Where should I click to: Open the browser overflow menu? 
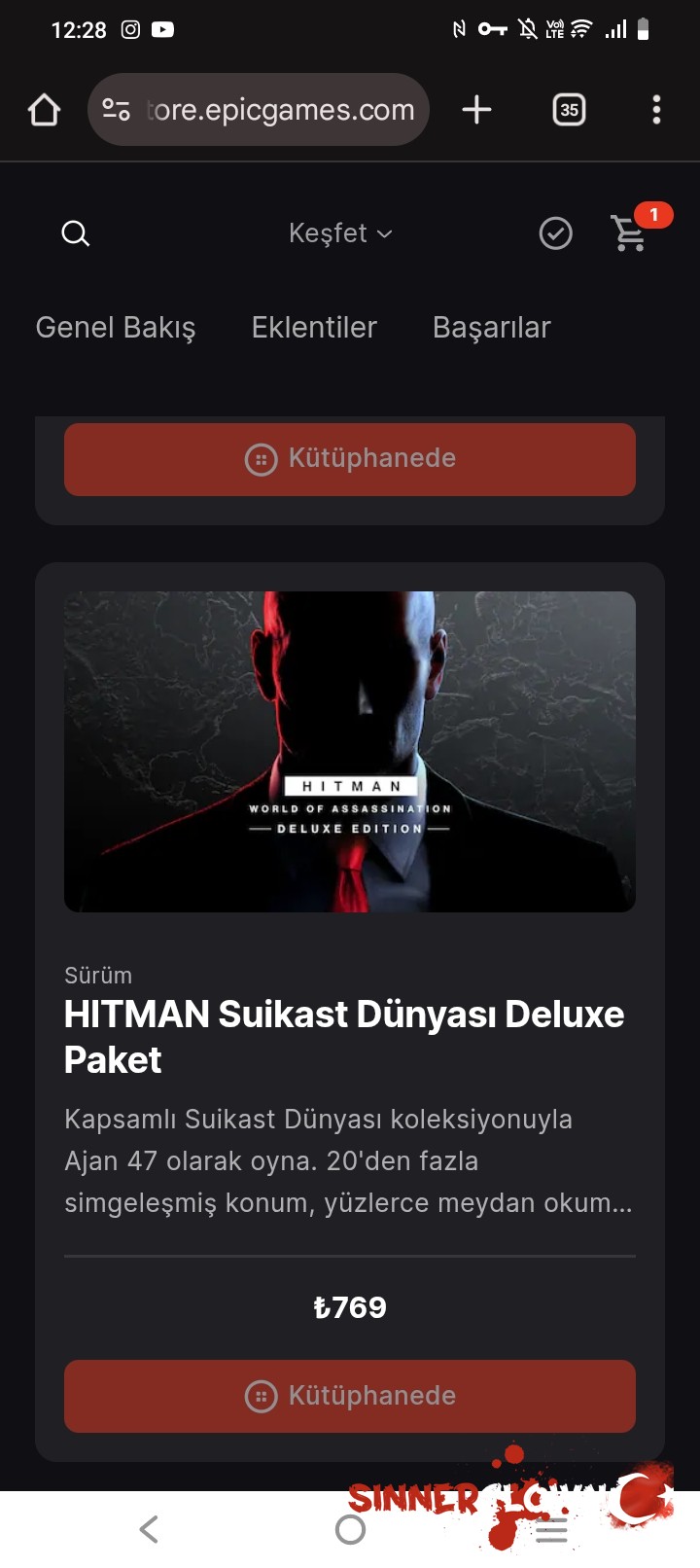click(656, 110)
